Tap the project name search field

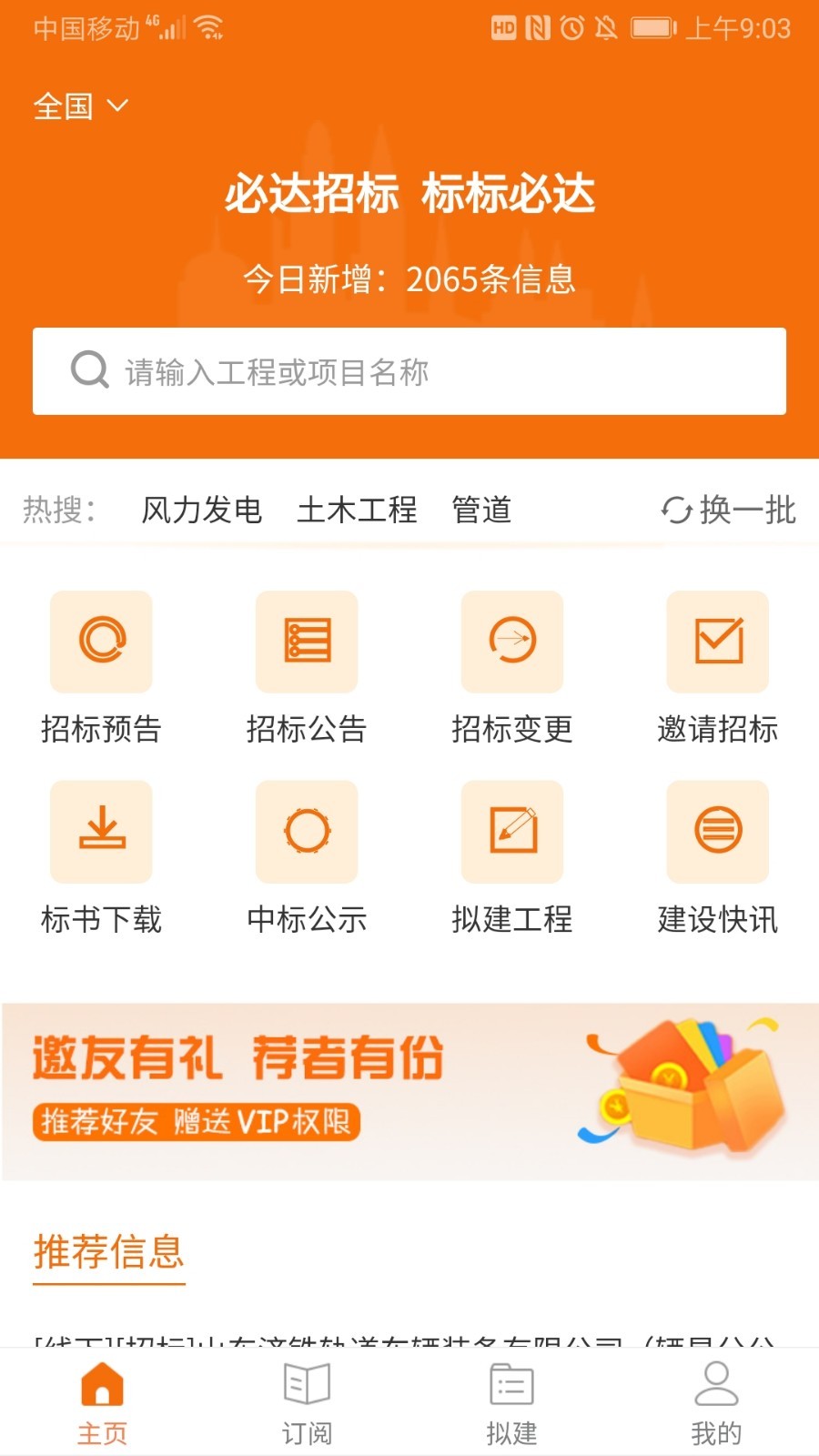pyautogui.click(x=409, y=371)
